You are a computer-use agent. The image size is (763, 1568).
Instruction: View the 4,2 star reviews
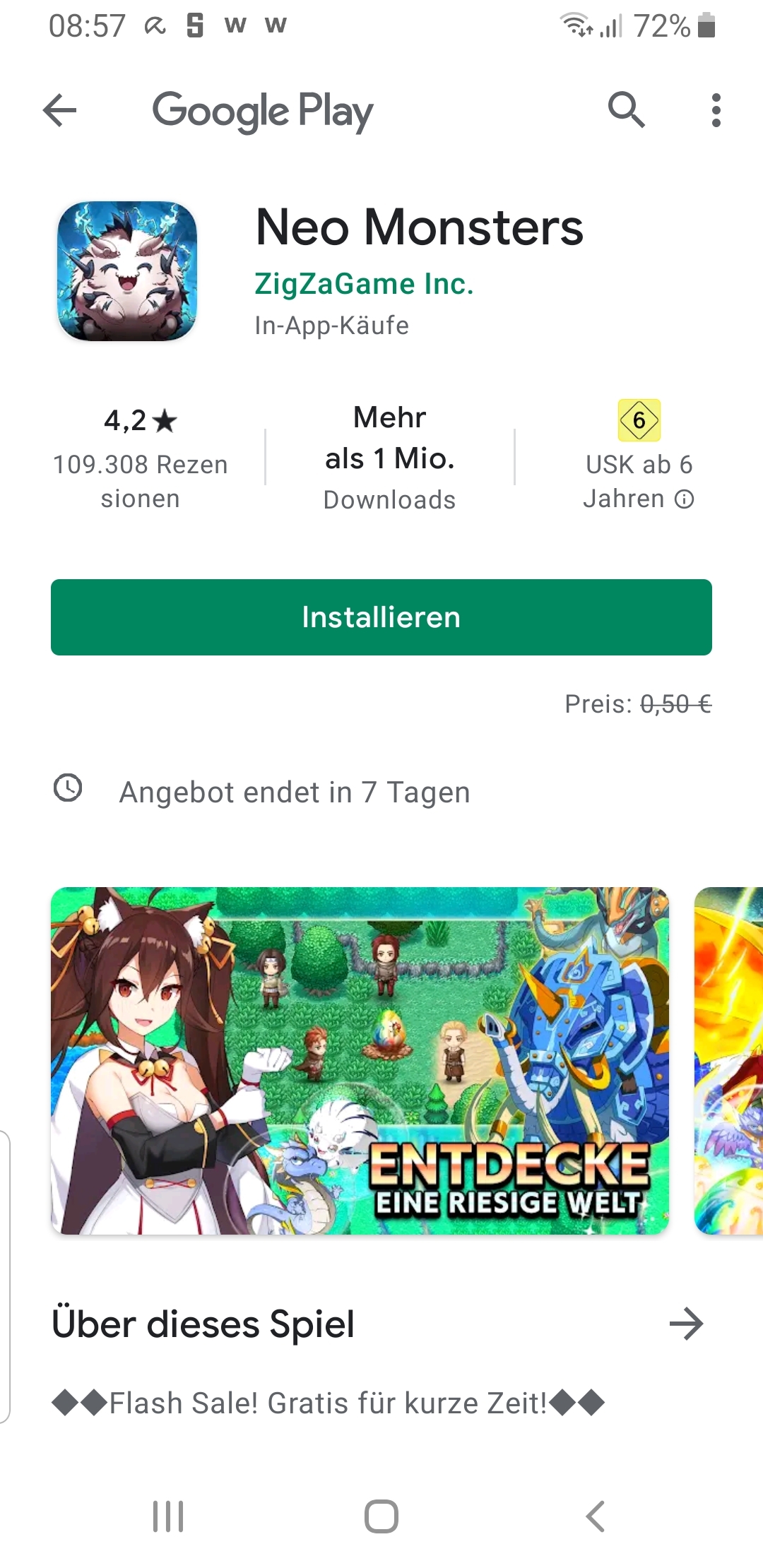tap(141, 459)
